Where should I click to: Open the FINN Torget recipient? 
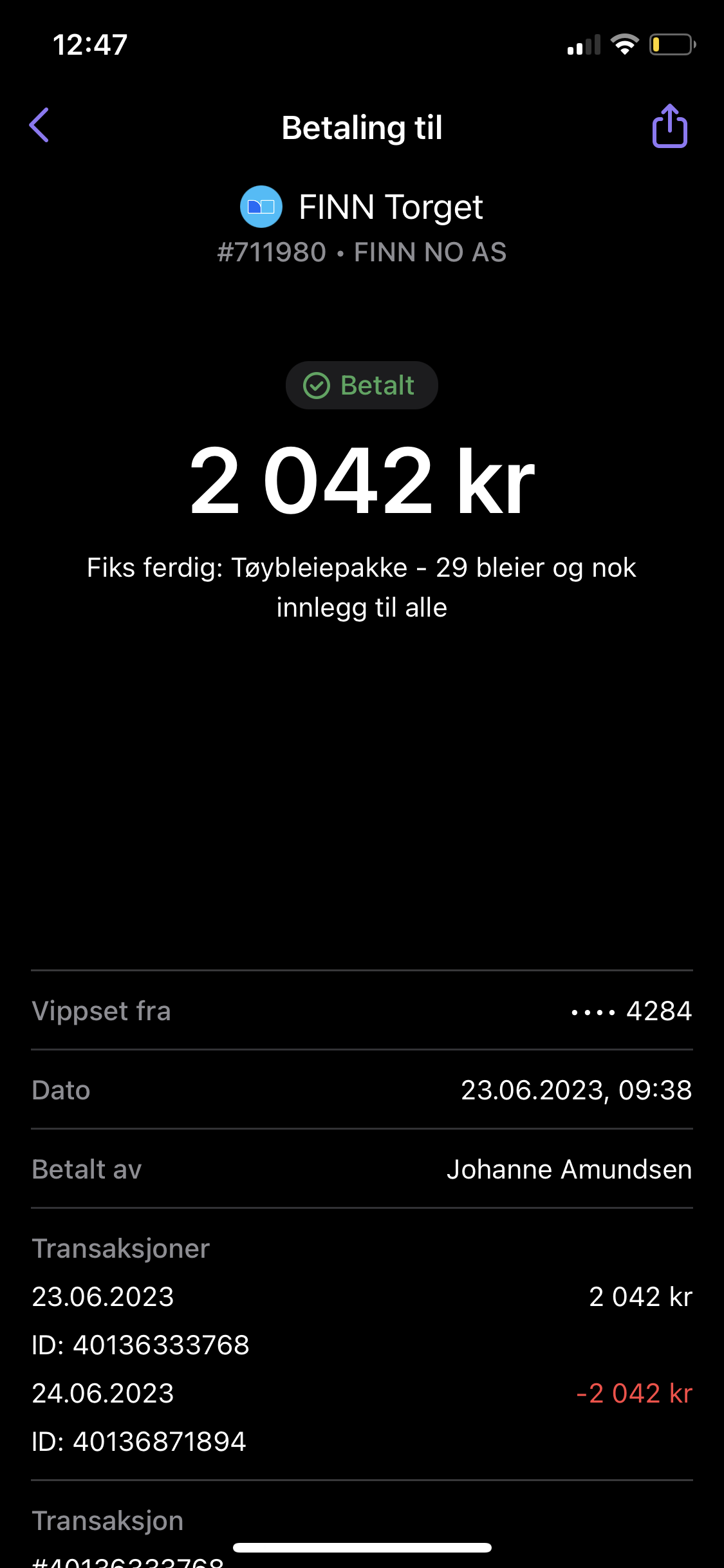[362, 207]
